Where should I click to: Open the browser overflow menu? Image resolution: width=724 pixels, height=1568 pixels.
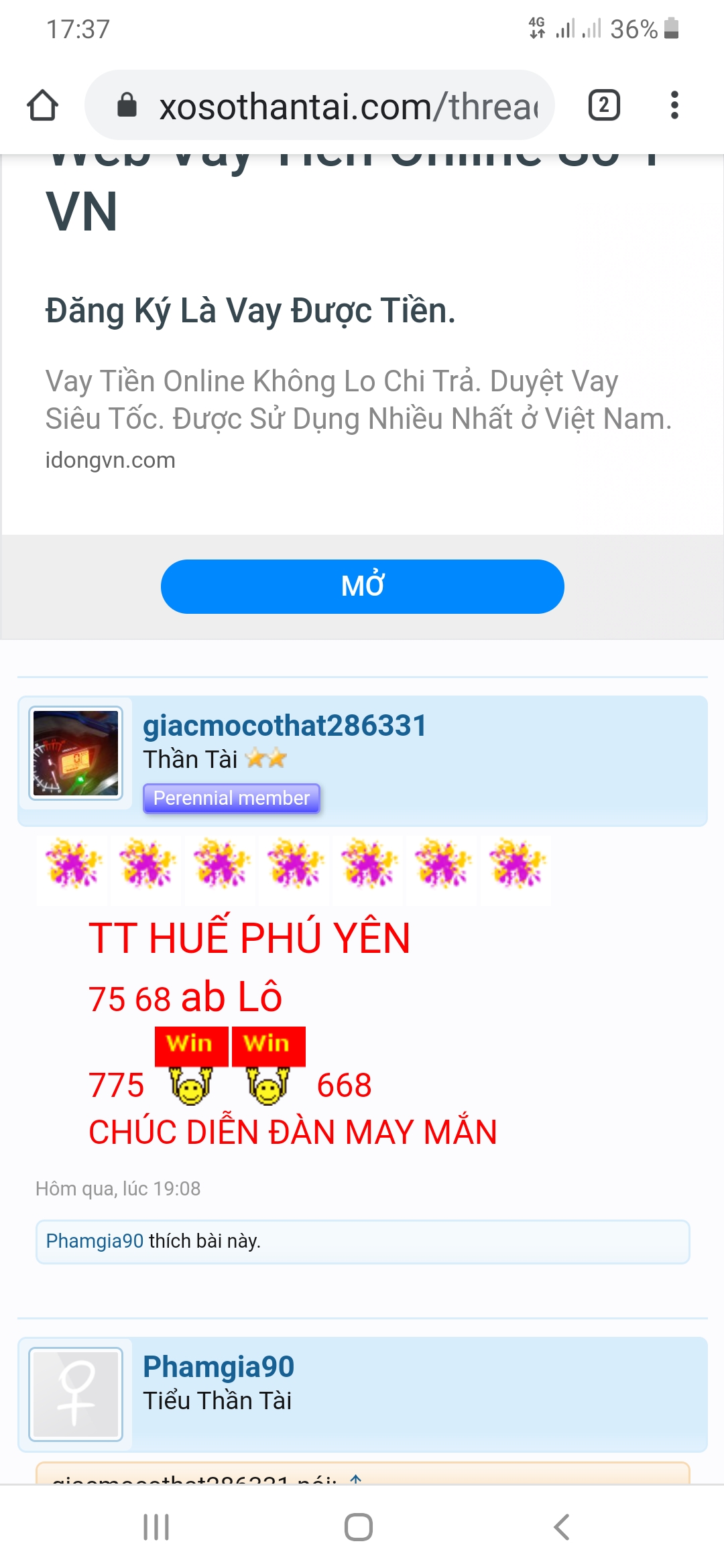[674, 105]
